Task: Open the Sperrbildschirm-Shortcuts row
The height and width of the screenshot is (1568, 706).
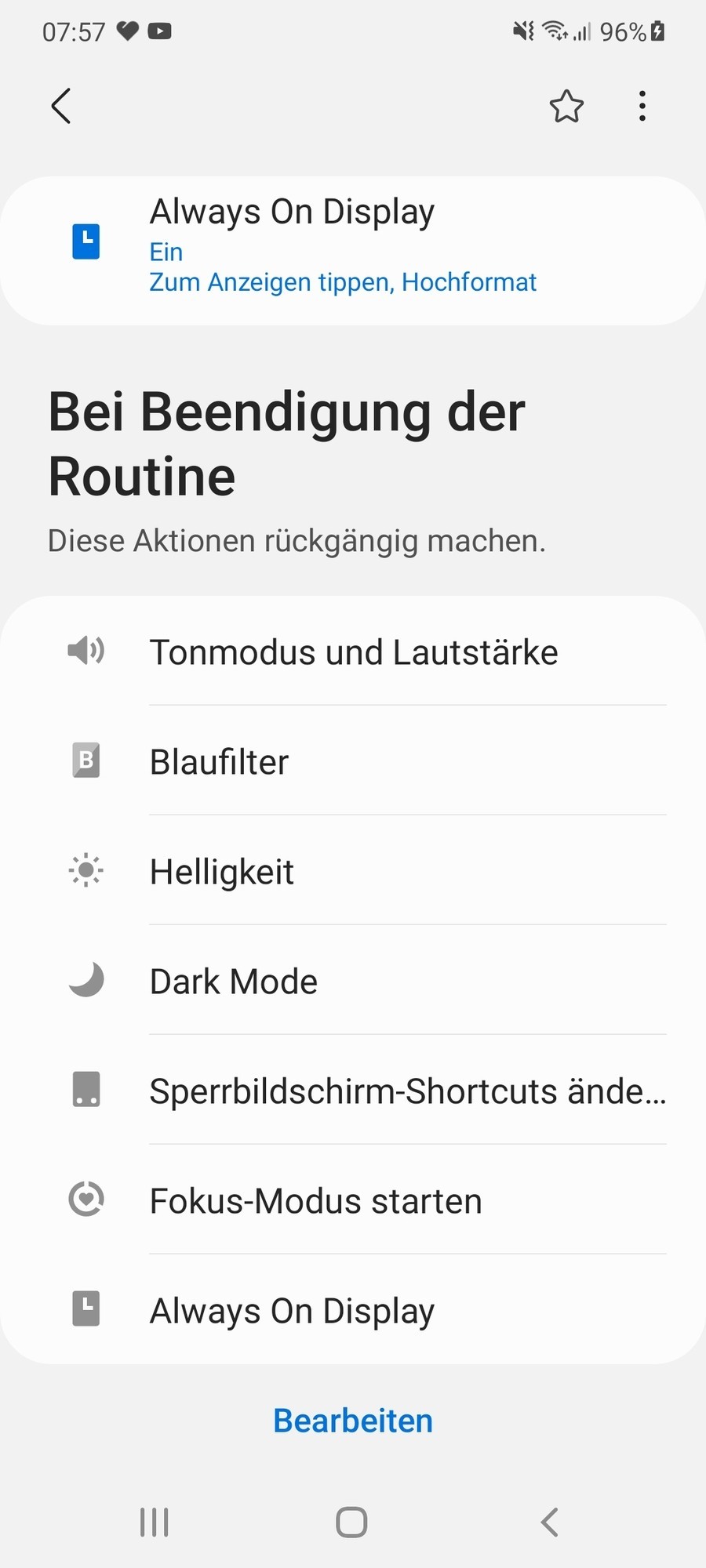Action: [353, 1091]
